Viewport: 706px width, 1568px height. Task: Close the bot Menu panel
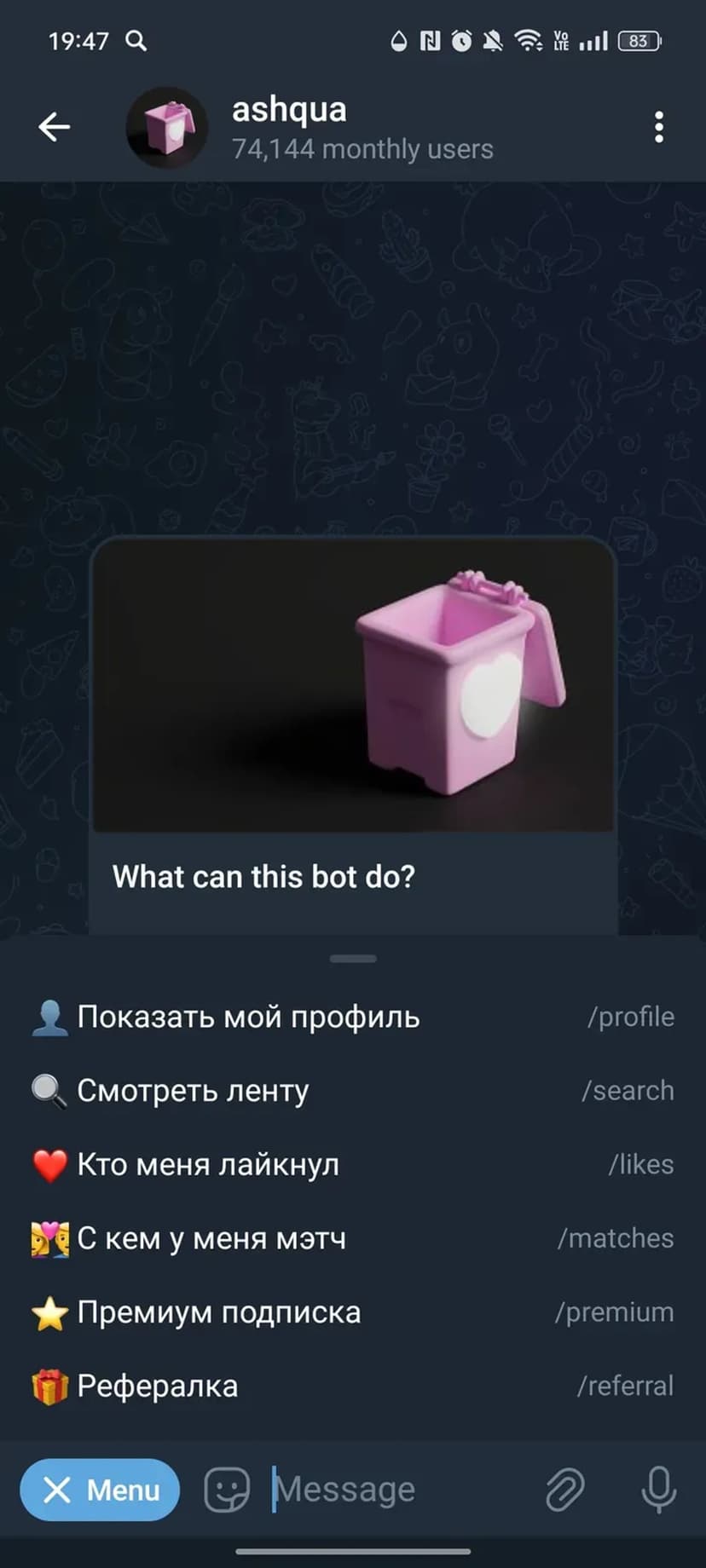coord(100,1490)
